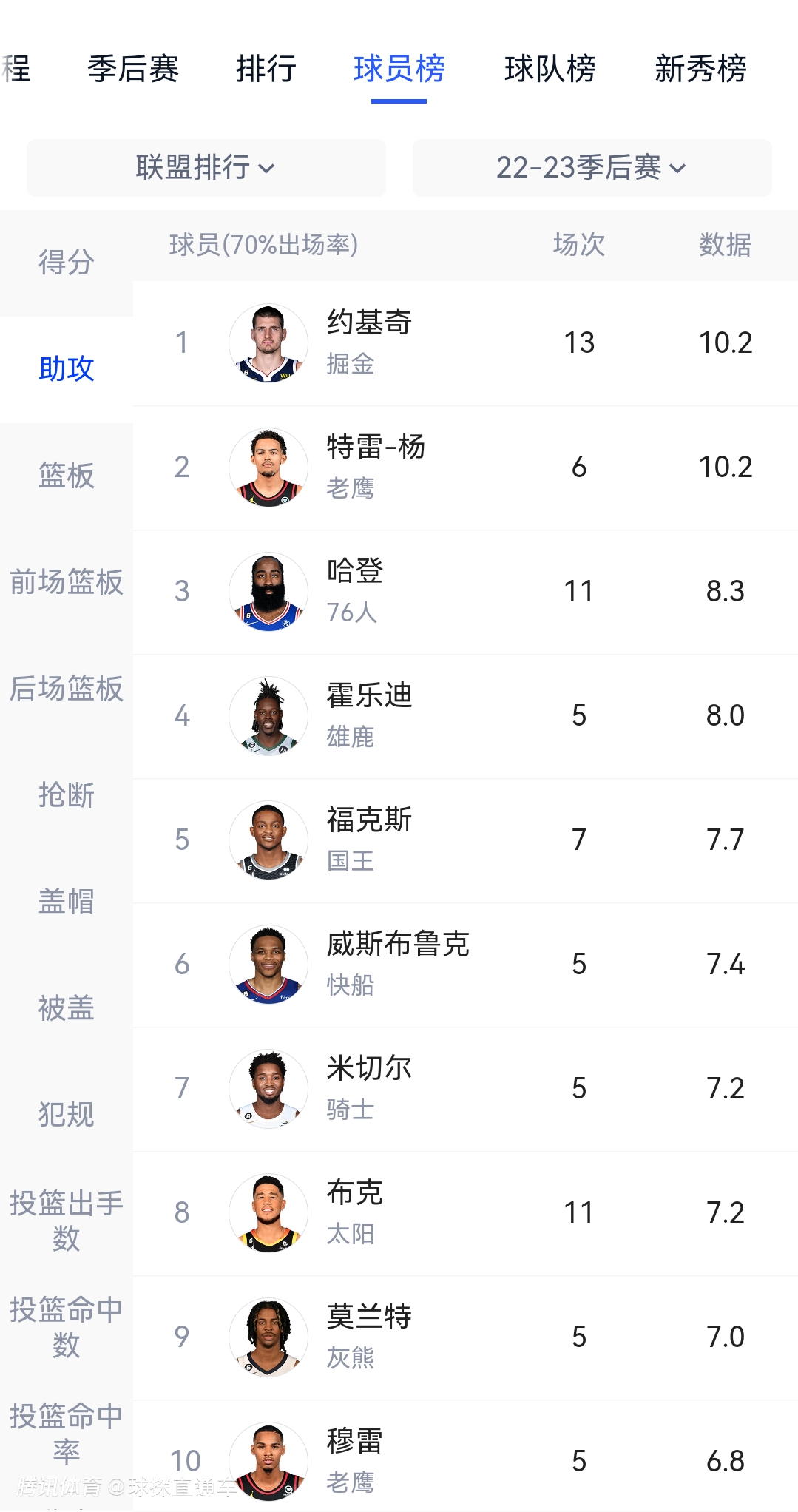Switch to the 季后赛 tab
This screenshot has width=798, height=1512.
click(133, 70)
